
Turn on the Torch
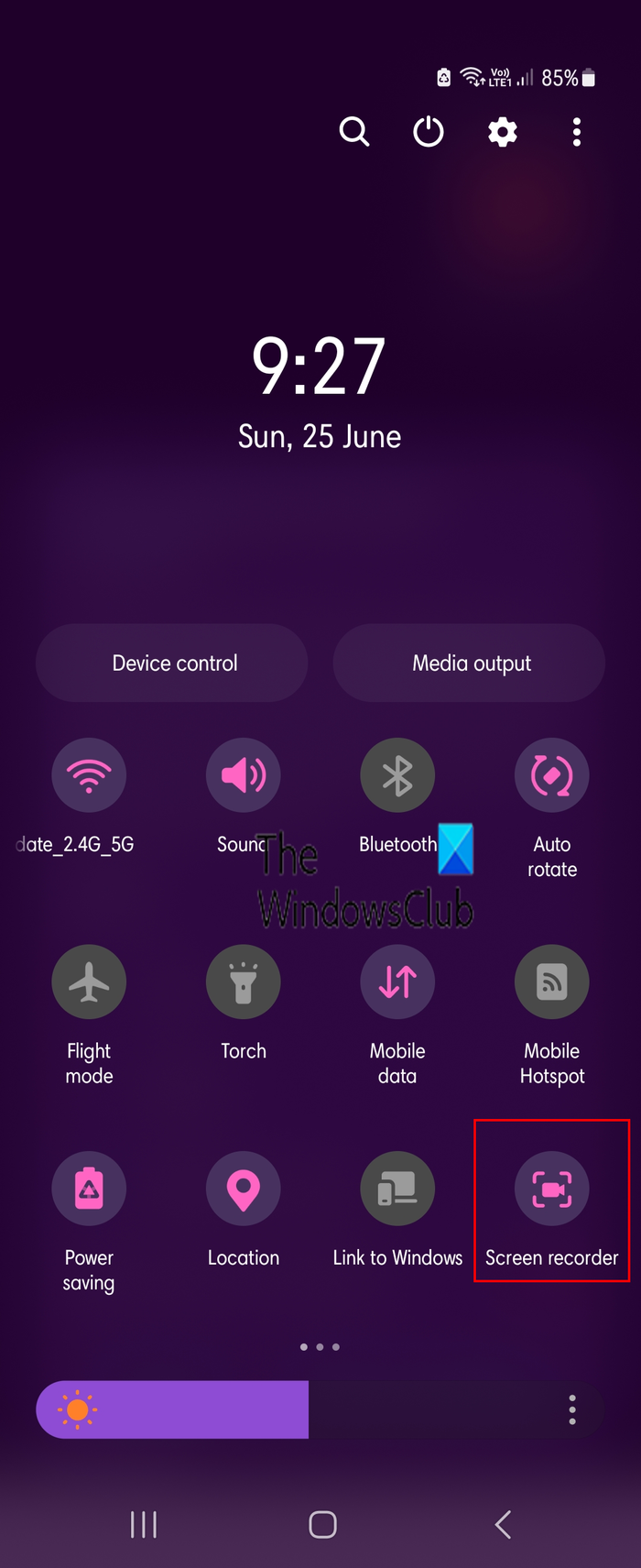(243, 981)
